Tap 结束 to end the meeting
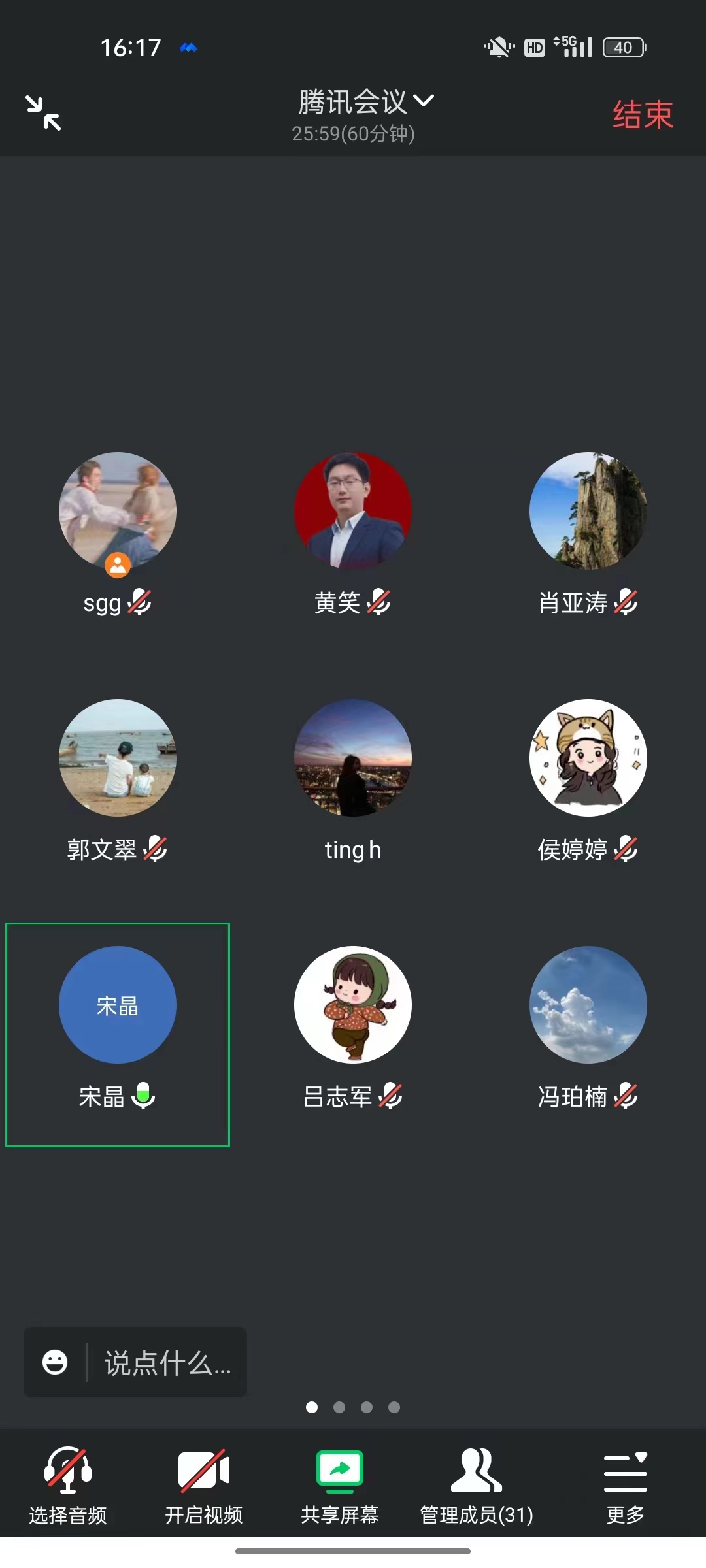Screen dimensions: 706x1568 pyautogui.click(x=642, y=116)
